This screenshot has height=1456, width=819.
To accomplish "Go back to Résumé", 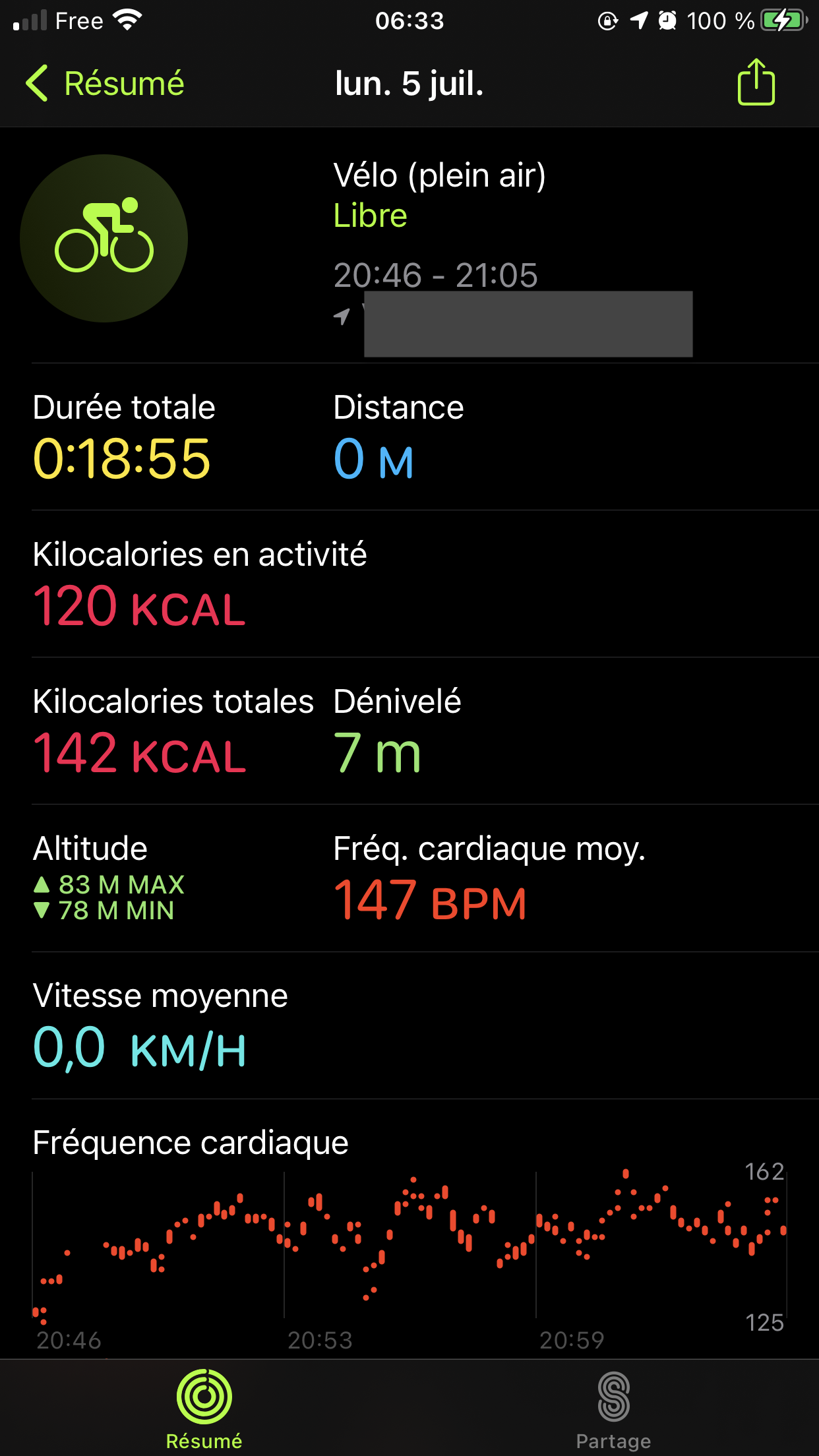I will 106,84.
